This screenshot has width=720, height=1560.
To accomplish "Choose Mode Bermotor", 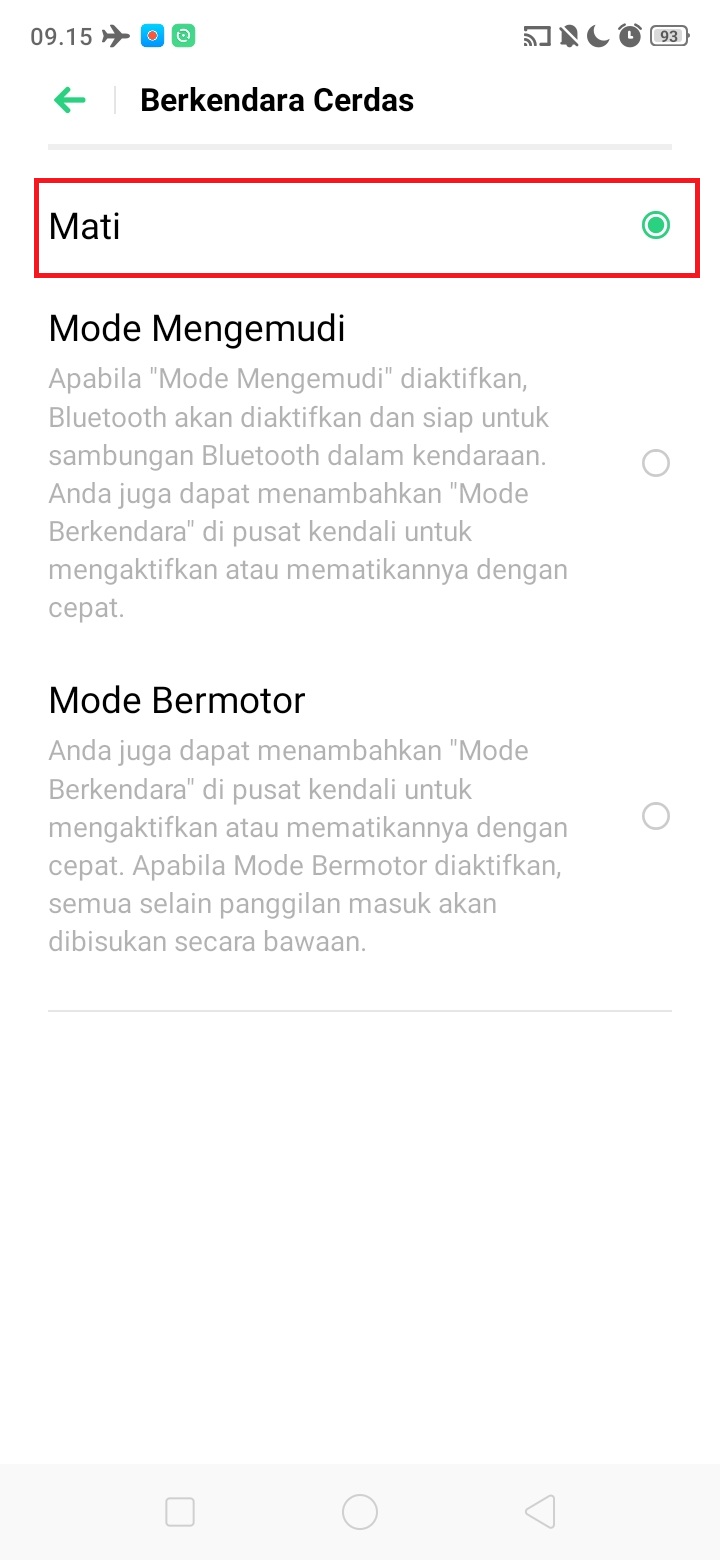I will coord(655,817).
